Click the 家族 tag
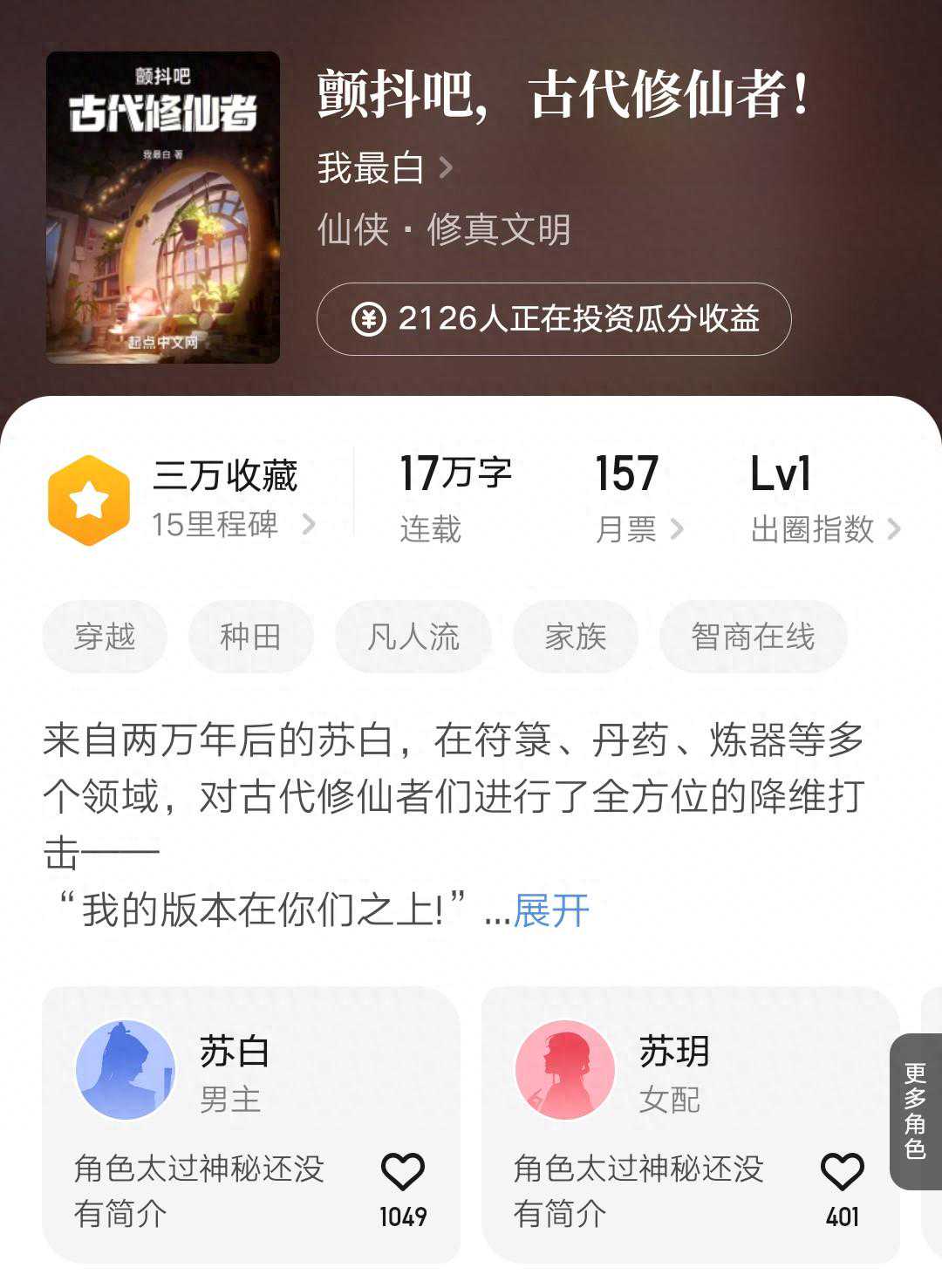 575,637
